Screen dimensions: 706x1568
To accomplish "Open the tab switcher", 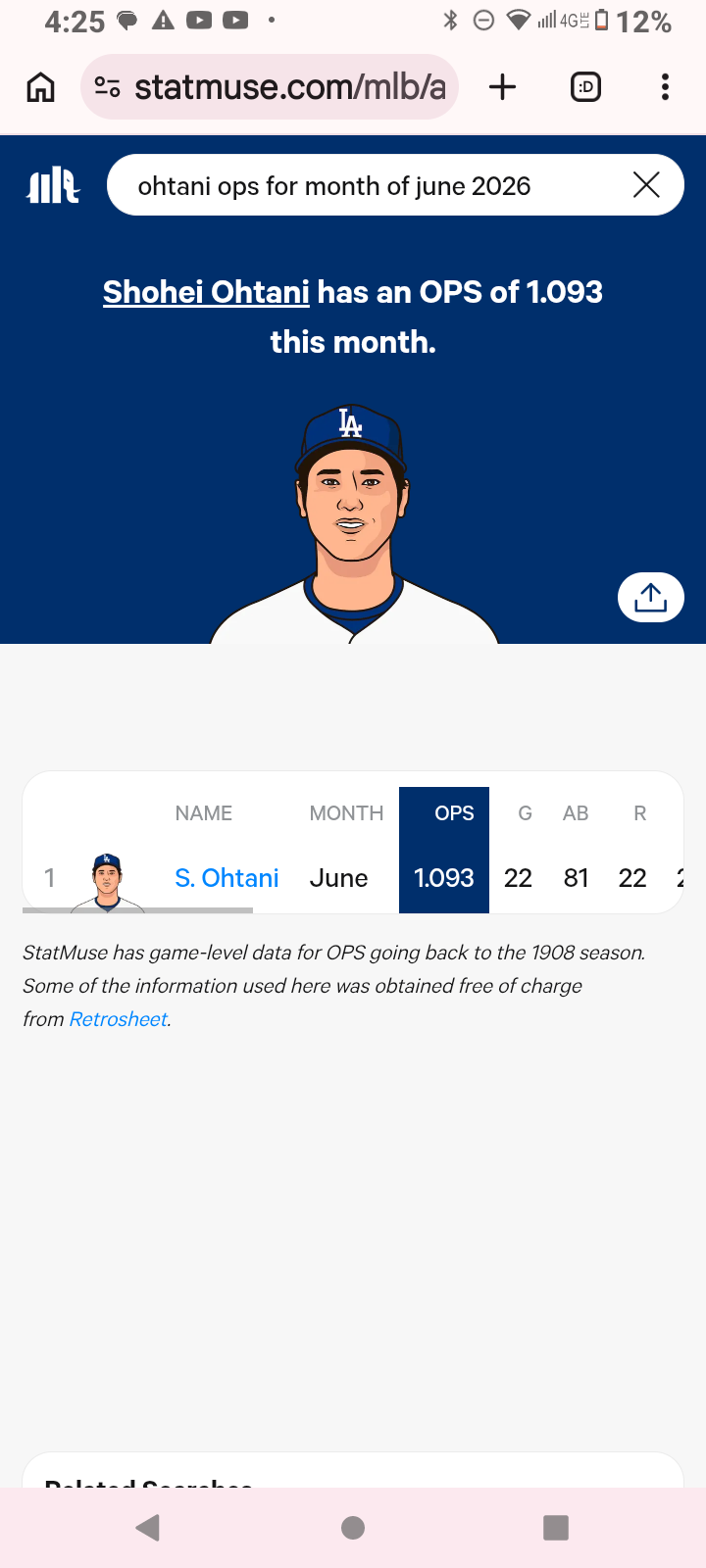I will coord(585,87).
